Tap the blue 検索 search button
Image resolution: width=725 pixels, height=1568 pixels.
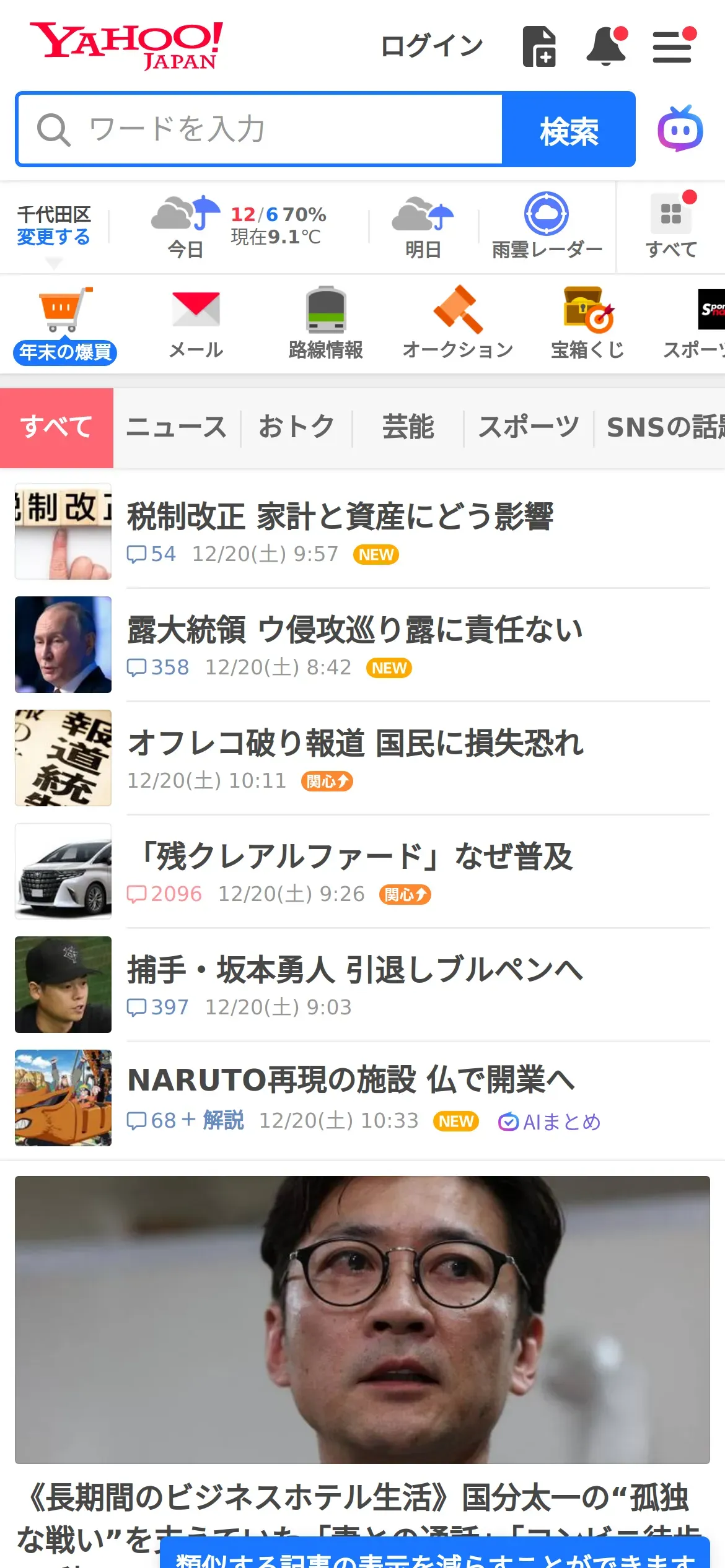[x=568, y=129]
